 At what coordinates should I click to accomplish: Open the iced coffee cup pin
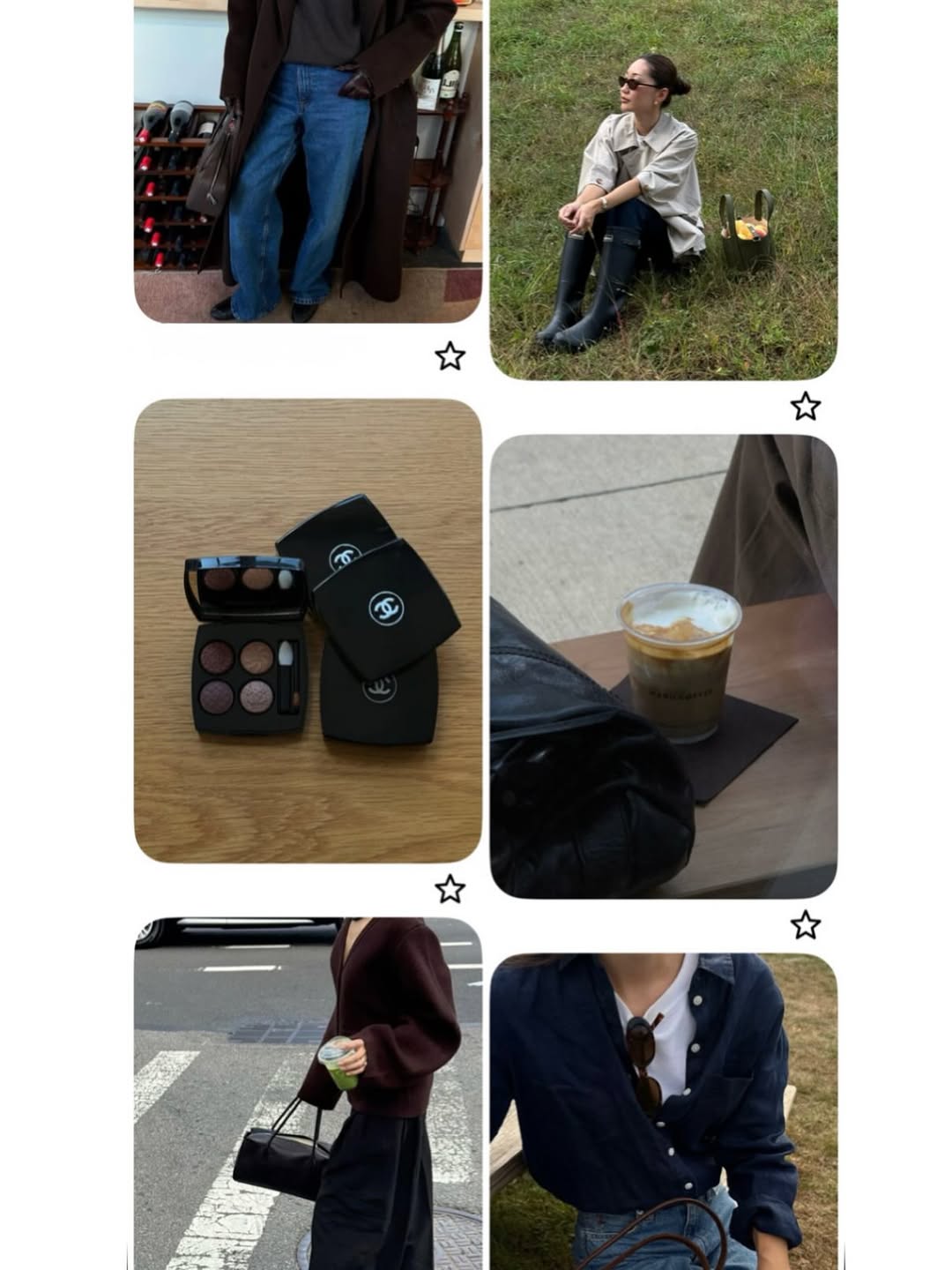(663, 666)
